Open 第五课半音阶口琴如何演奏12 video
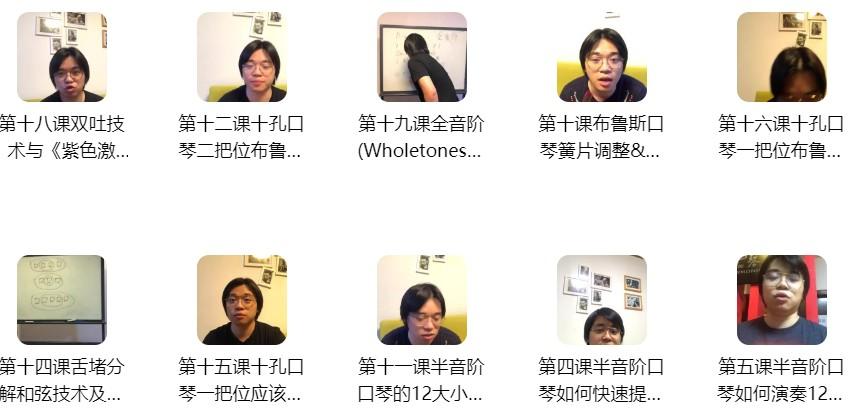856x414 pixels. (782, 300)
